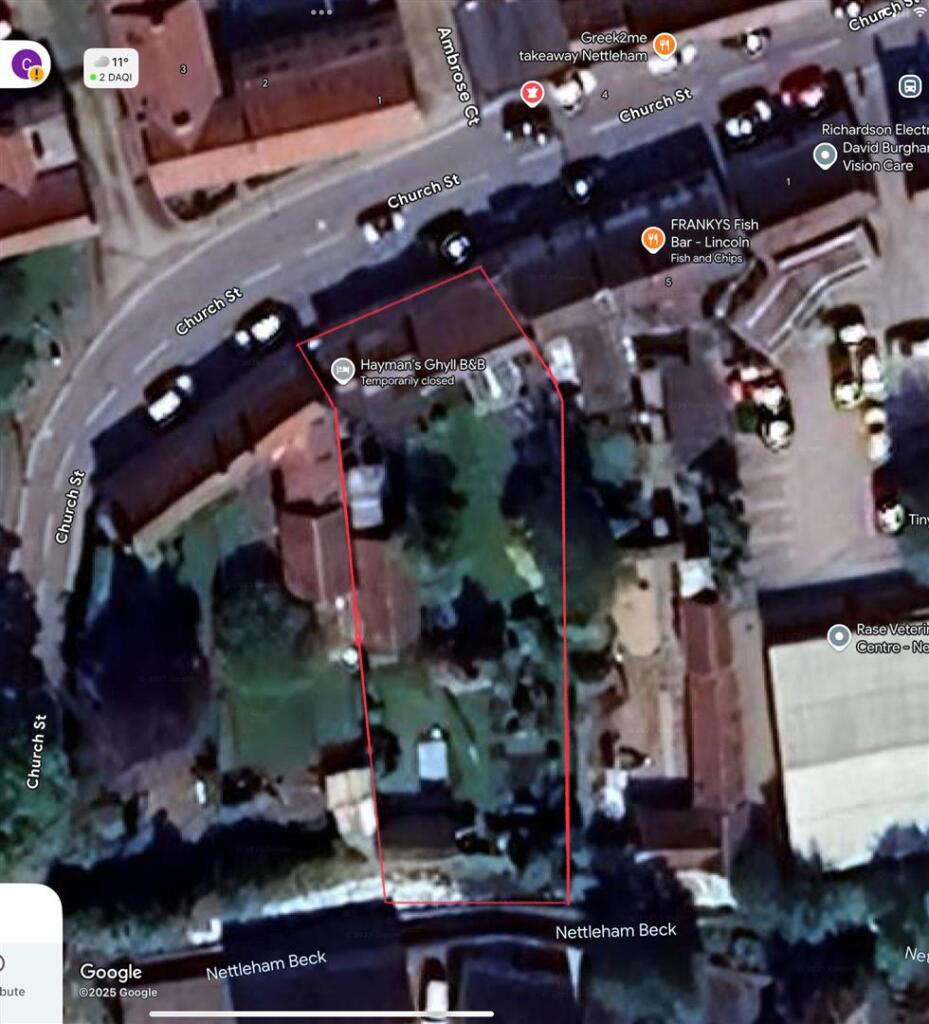Open the account profile avatar
The height and width of the screenshot is (1024, 929).
pos(23,63)
